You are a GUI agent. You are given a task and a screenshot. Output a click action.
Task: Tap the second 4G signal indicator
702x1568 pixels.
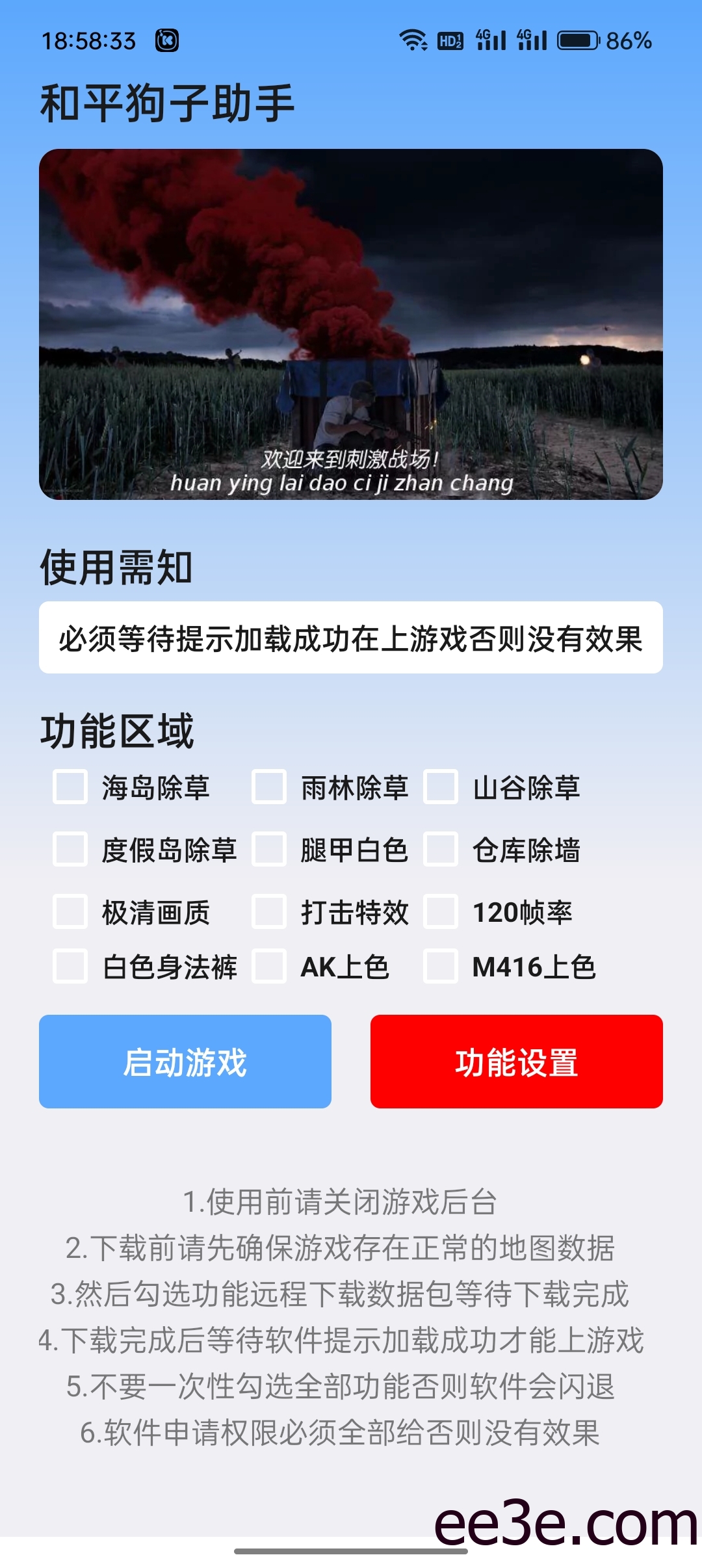tap(531, 40)
